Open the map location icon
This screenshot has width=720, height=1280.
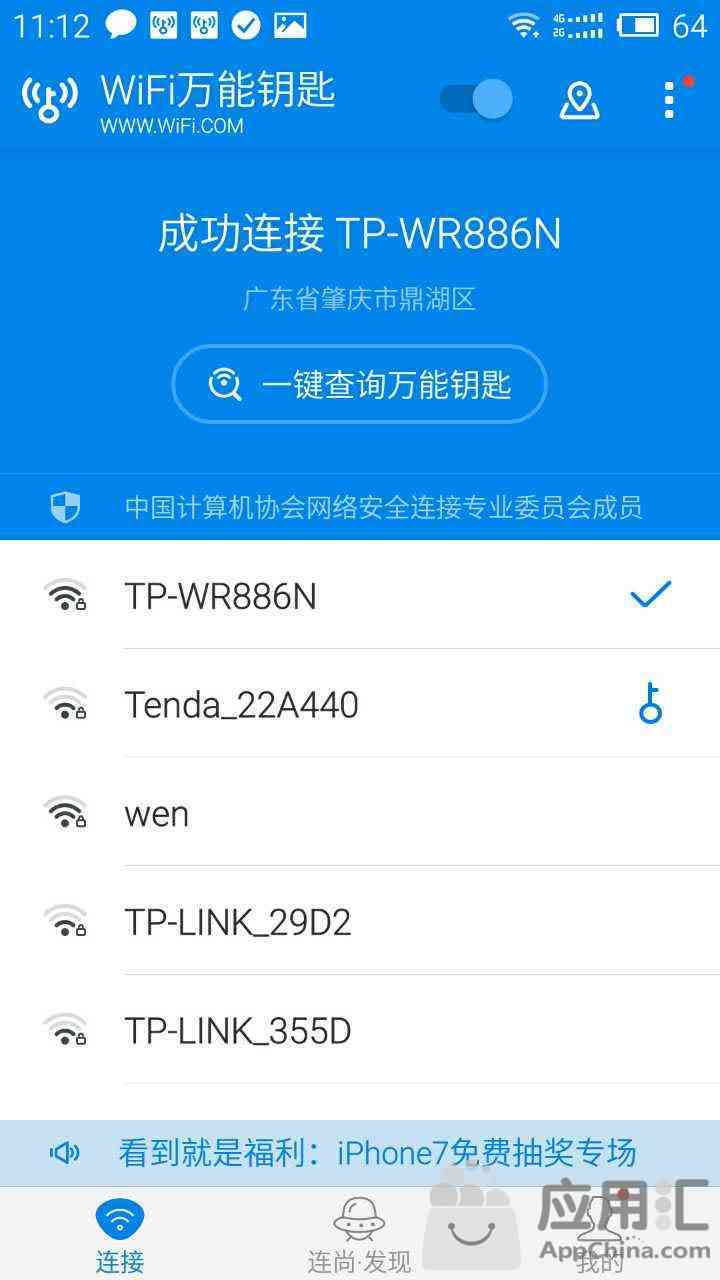[x=579, y=99]
